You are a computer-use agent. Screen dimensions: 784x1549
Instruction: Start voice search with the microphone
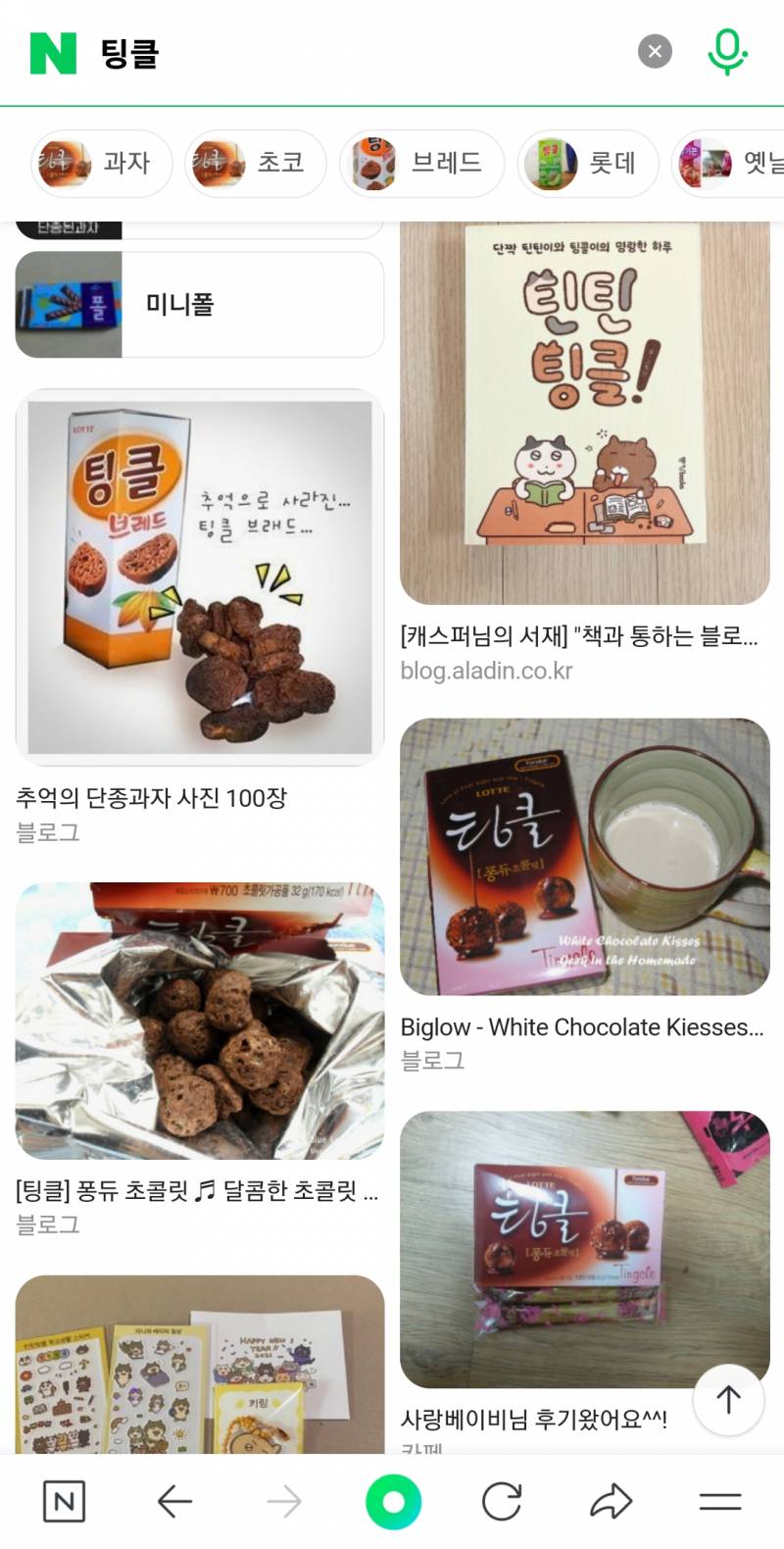tap(726, 51)
